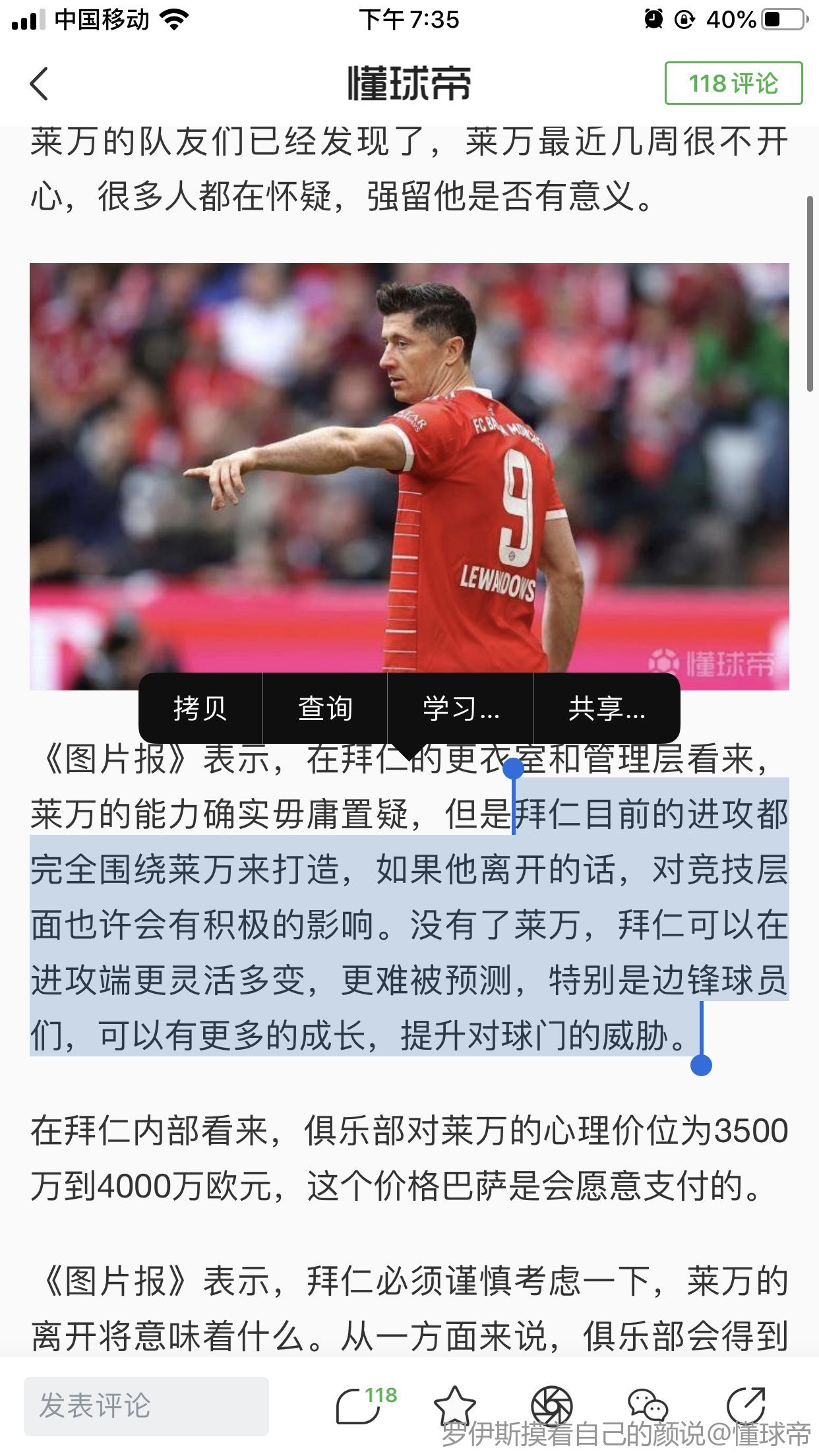Share the article to WeChat
The image size is (819, 1456).
point(648,1406)
